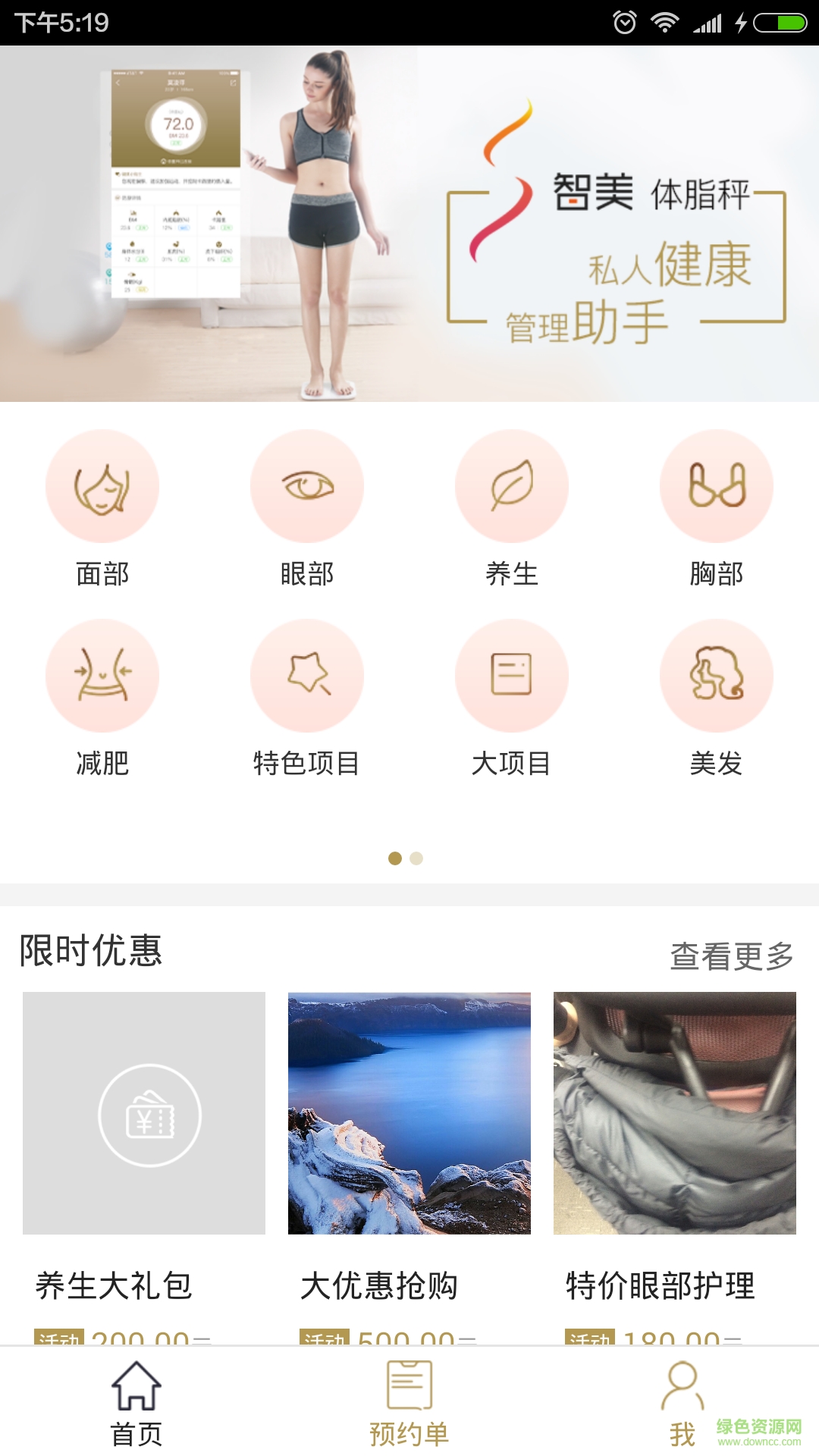Open the 胸部 chest category icon

tap(717, 487)
